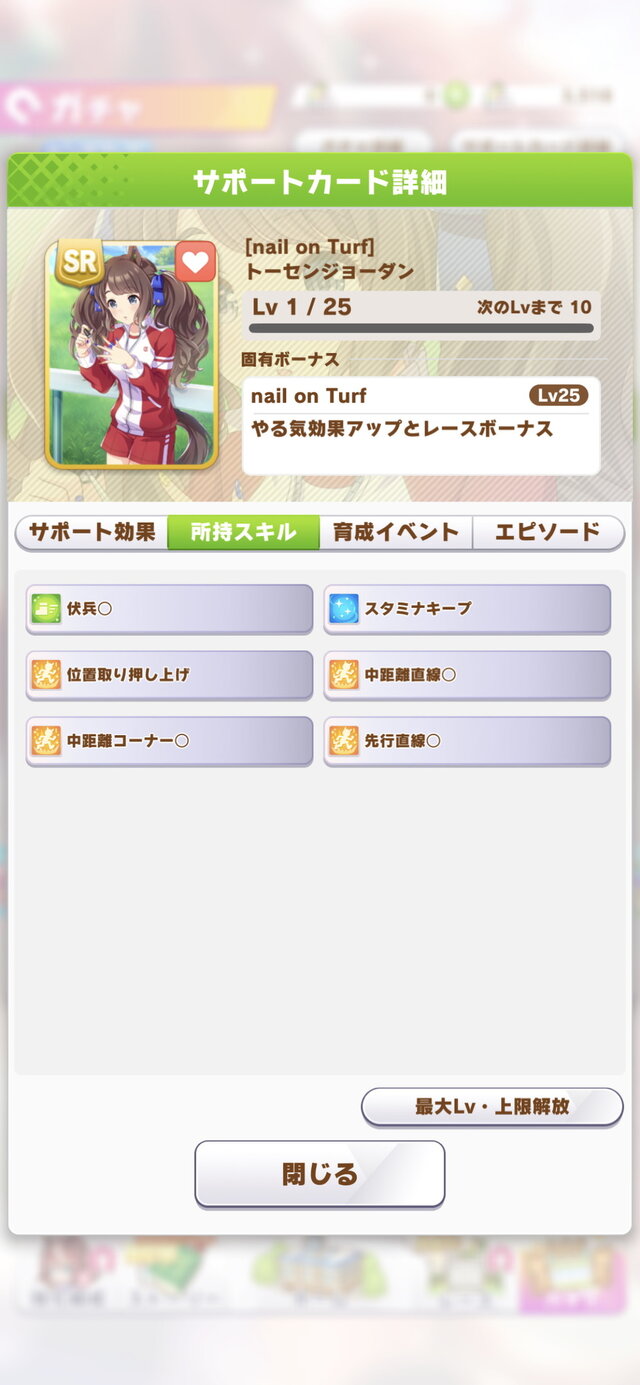View the 中距離コーナー○ skill

point(169,741)
